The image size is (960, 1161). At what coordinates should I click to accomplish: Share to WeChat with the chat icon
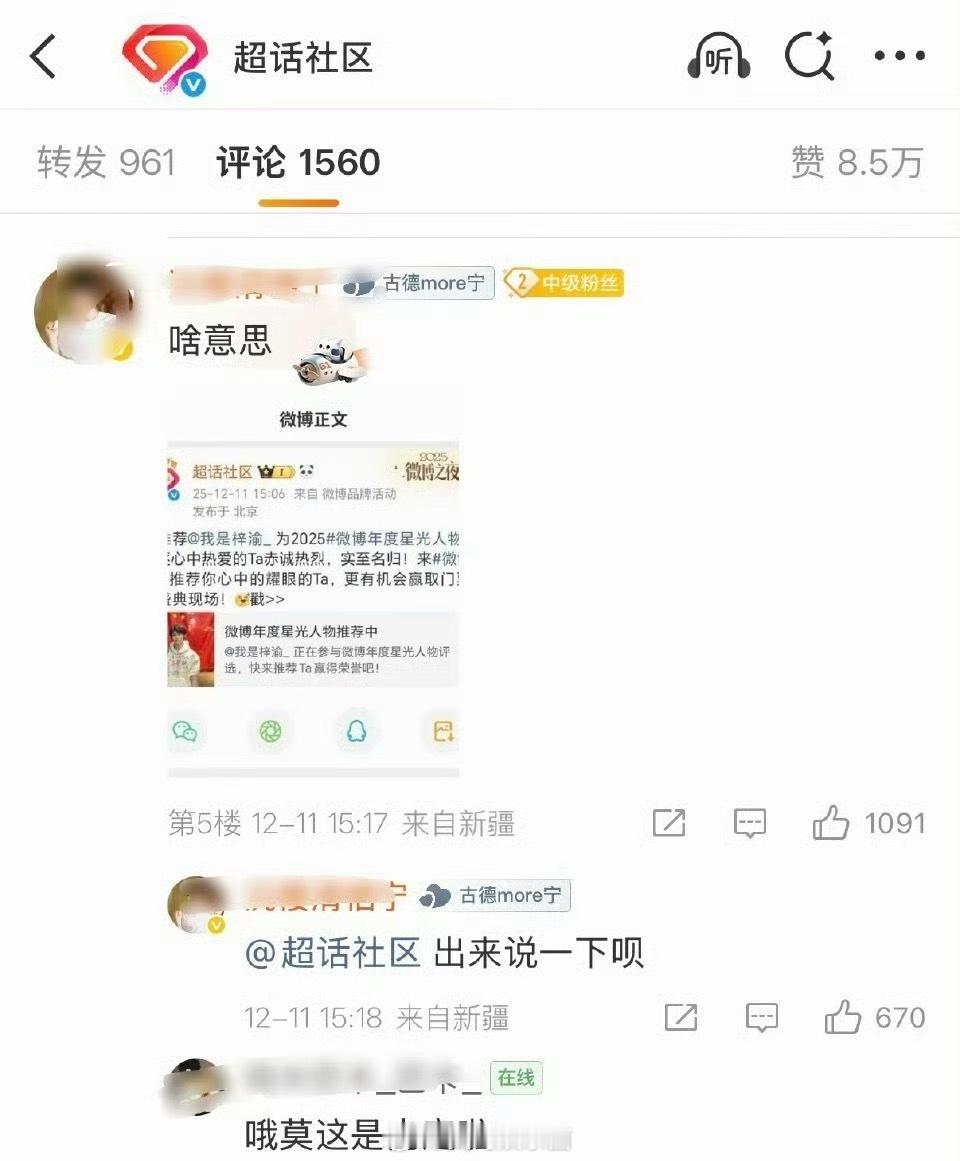186,733
